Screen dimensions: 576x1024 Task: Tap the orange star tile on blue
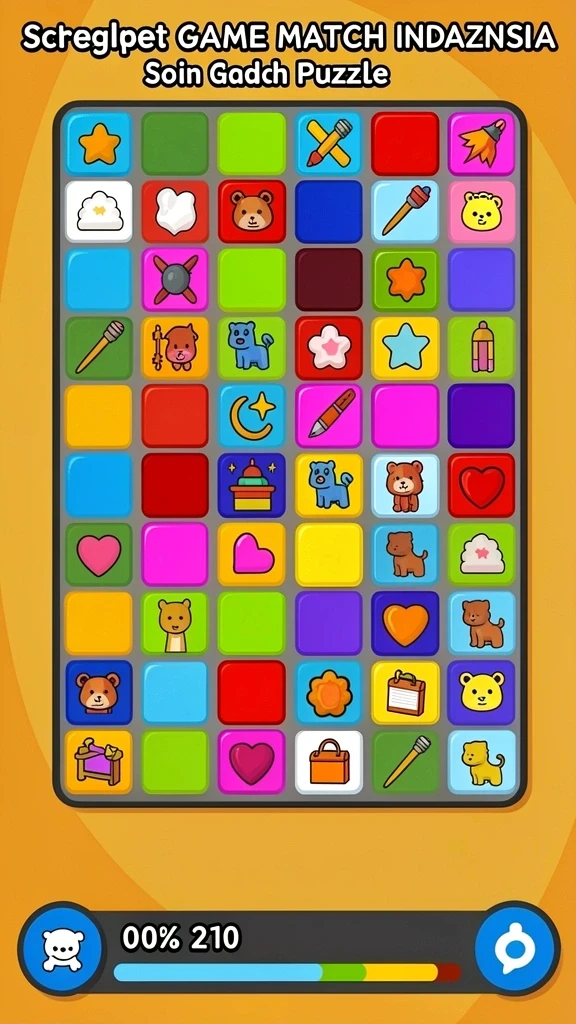(99, 144)
